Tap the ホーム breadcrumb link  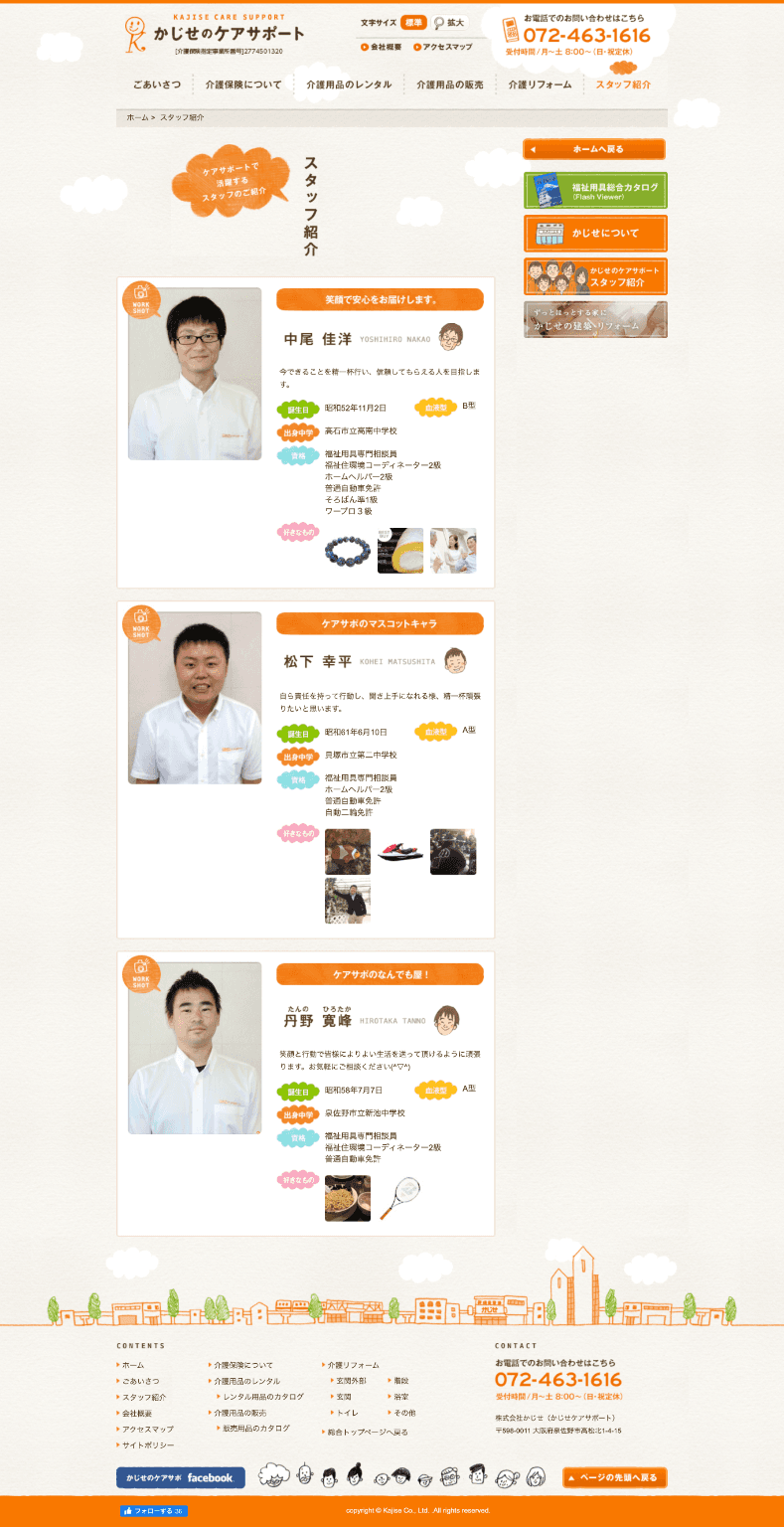[137, 118]
